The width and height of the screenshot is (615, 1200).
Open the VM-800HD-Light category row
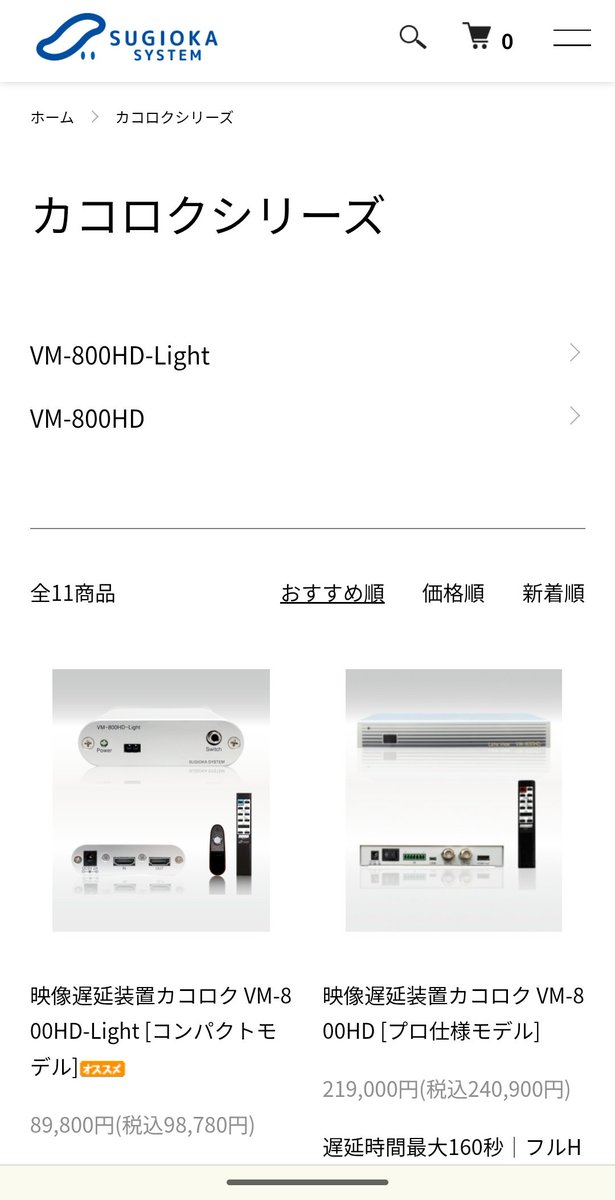tap(307, 355)
